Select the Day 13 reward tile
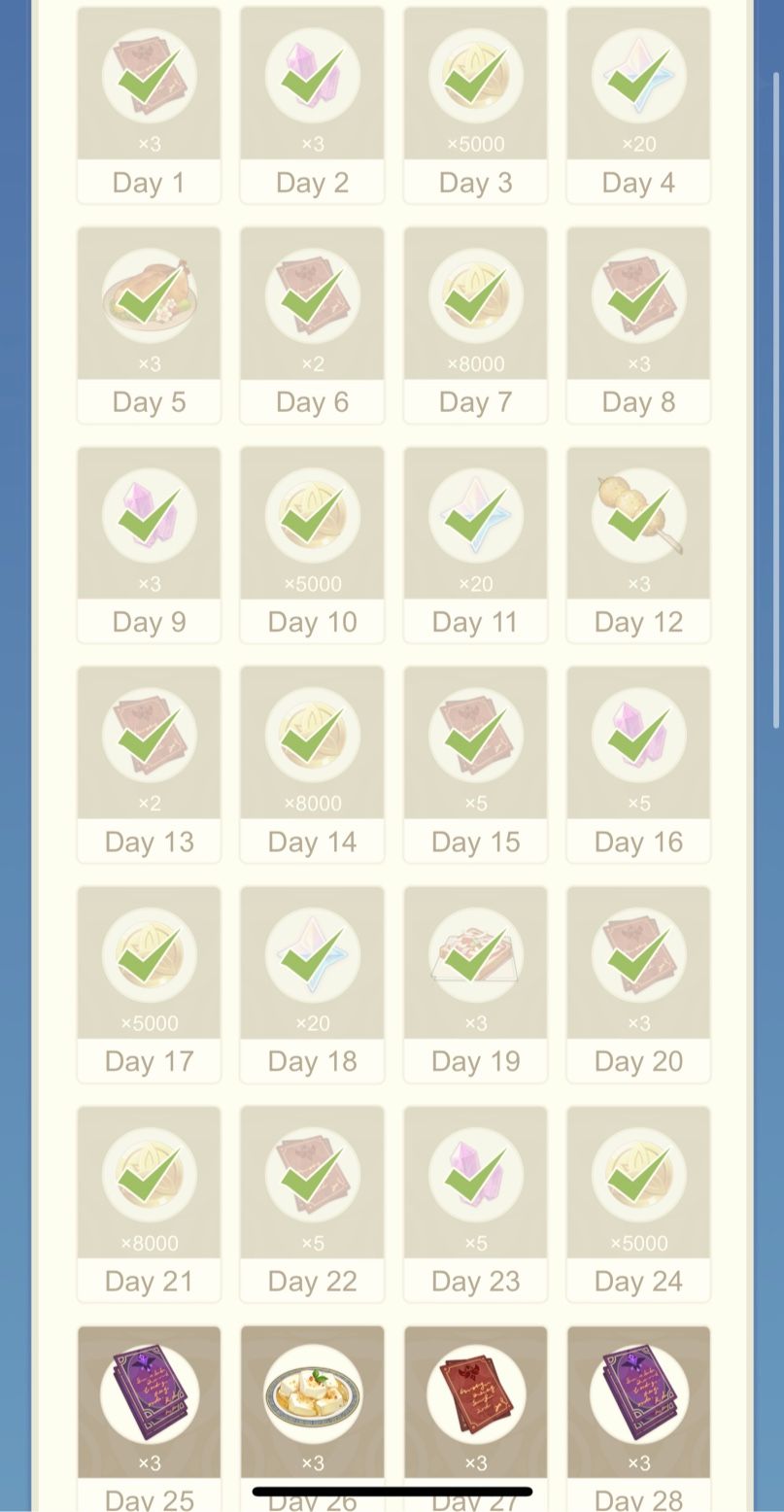 149,763
